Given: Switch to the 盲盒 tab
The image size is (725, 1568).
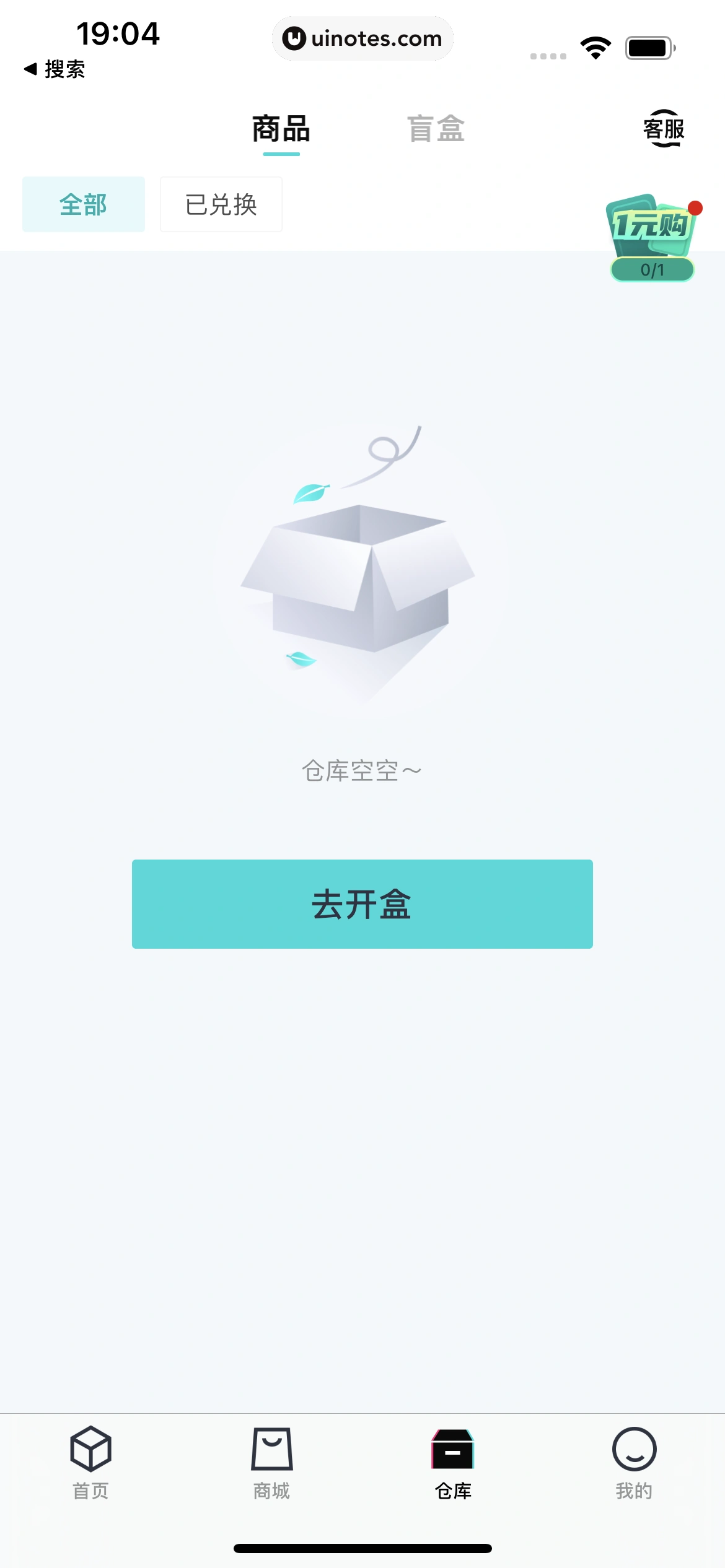Looking at the screenshot, I should click(x=436, y=129).
